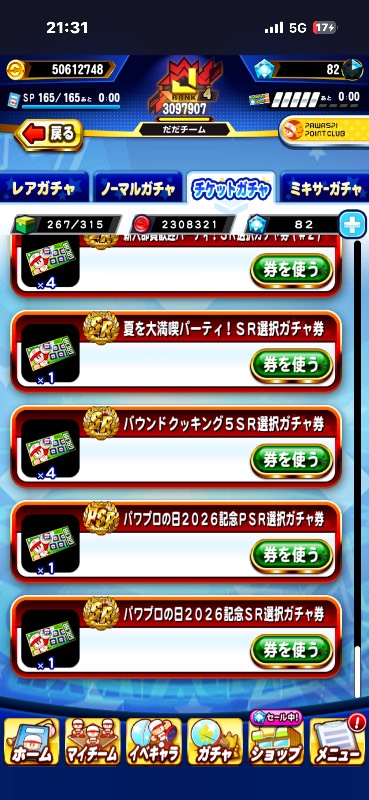The height and width of the screenshot is (800, 369).
Task: Open イベキャラ from the bottom bar
Action: [154, 741]
